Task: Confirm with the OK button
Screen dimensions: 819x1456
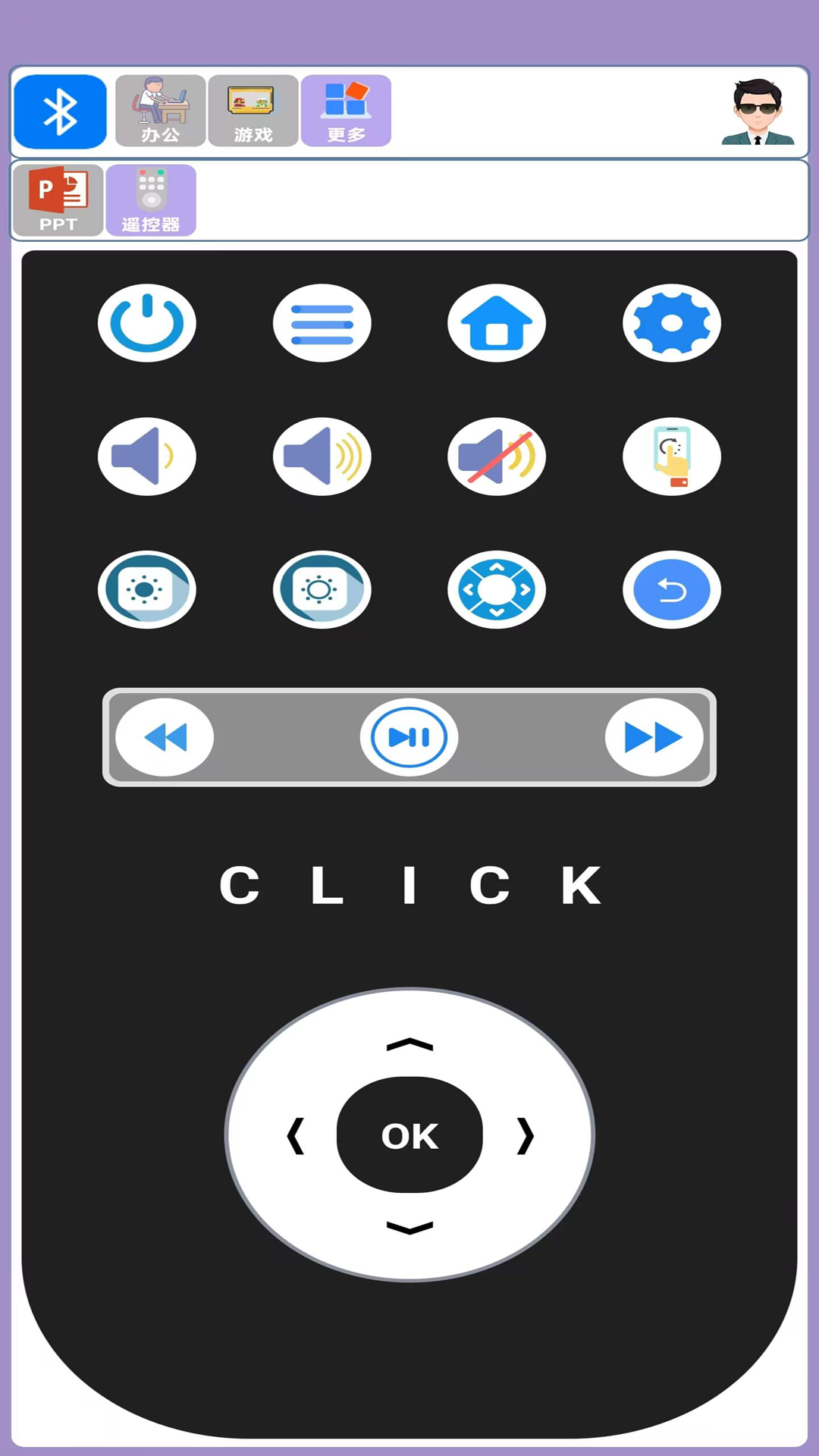Action: [409, 1135]
